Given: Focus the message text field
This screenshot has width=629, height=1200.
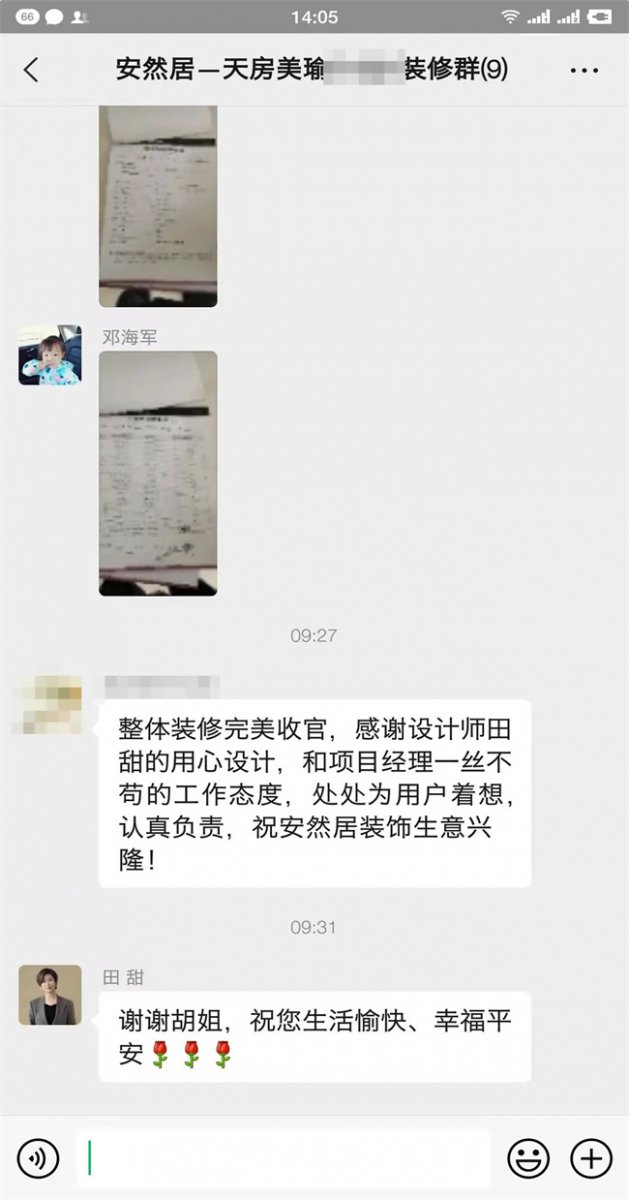Looking at the screenshot, I should tap(283, 1158).
